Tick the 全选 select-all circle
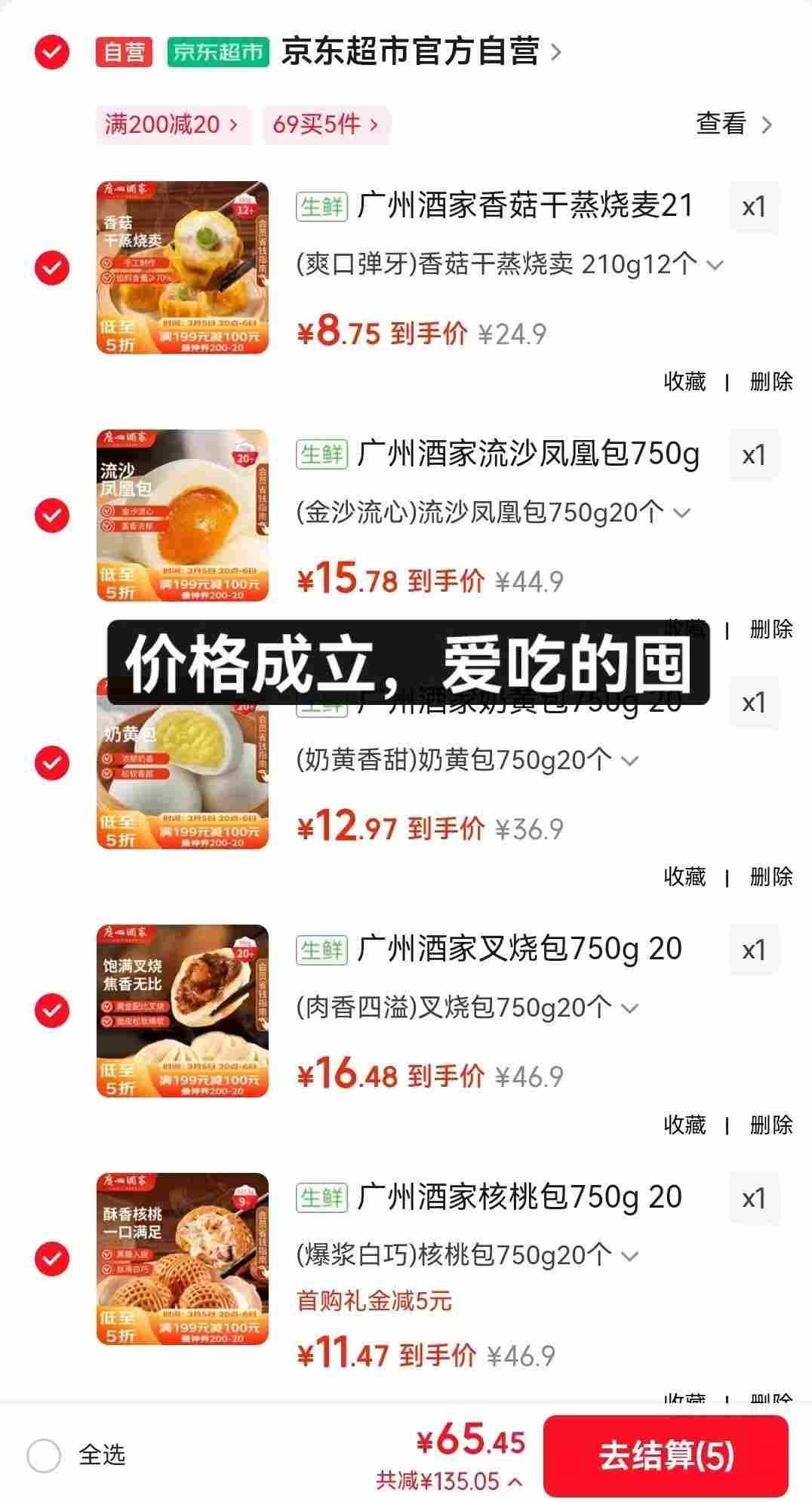Viewport: 812px width, 1502px height. click(44, 1454)
